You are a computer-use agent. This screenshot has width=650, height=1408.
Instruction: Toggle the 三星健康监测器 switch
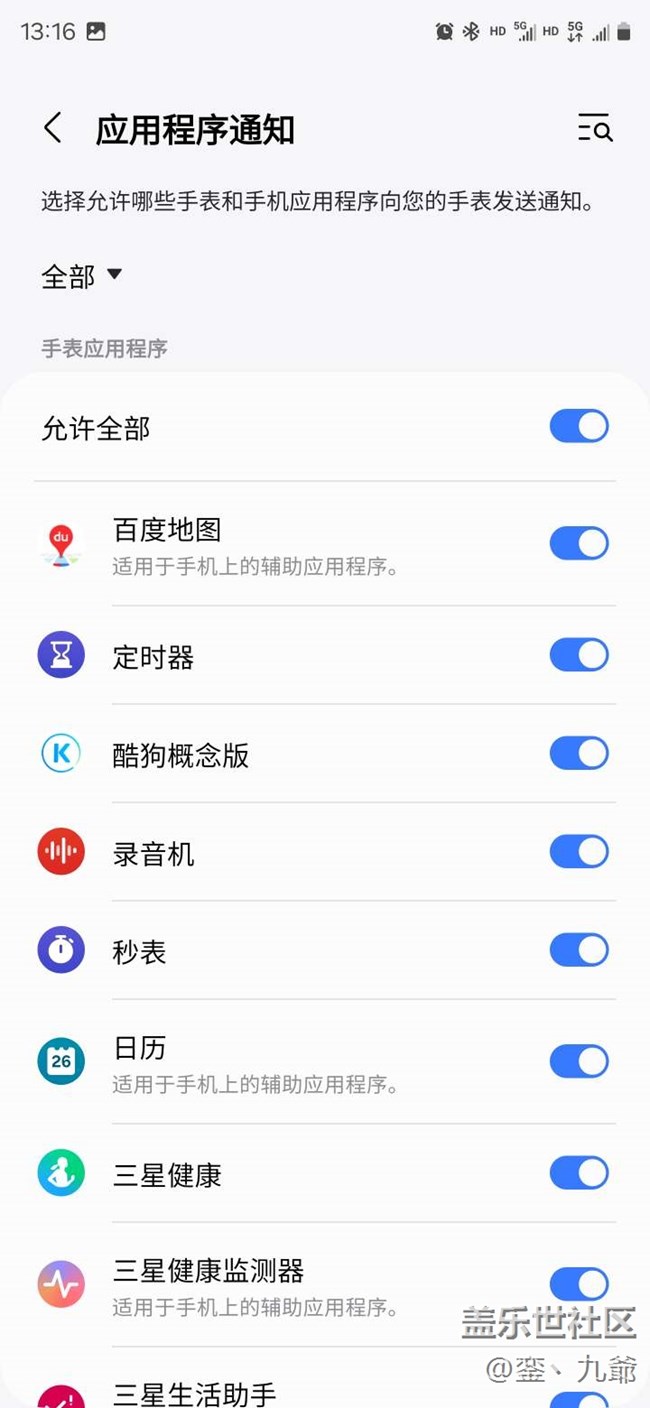[x=579, y=1284]
